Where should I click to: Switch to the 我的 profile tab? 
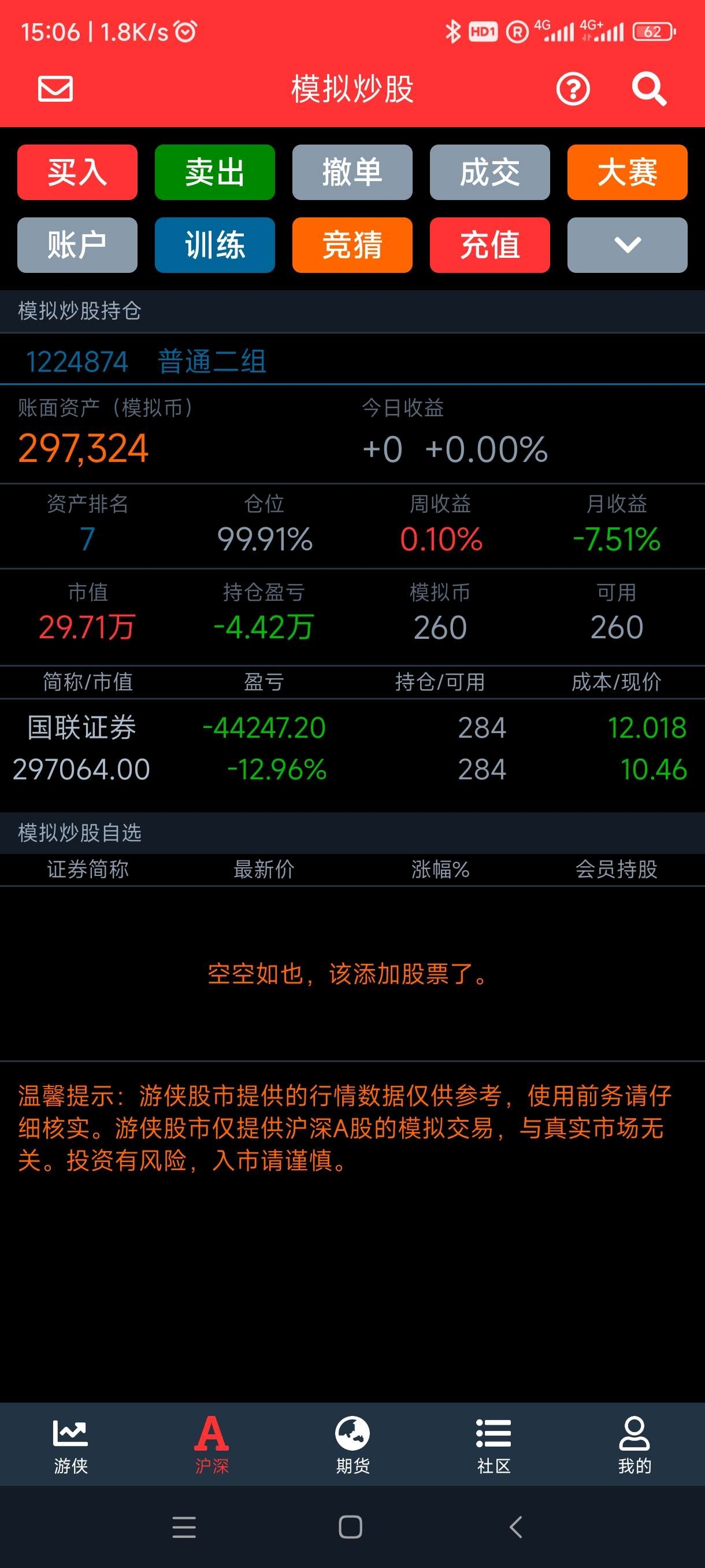(x=634, y=1445)
